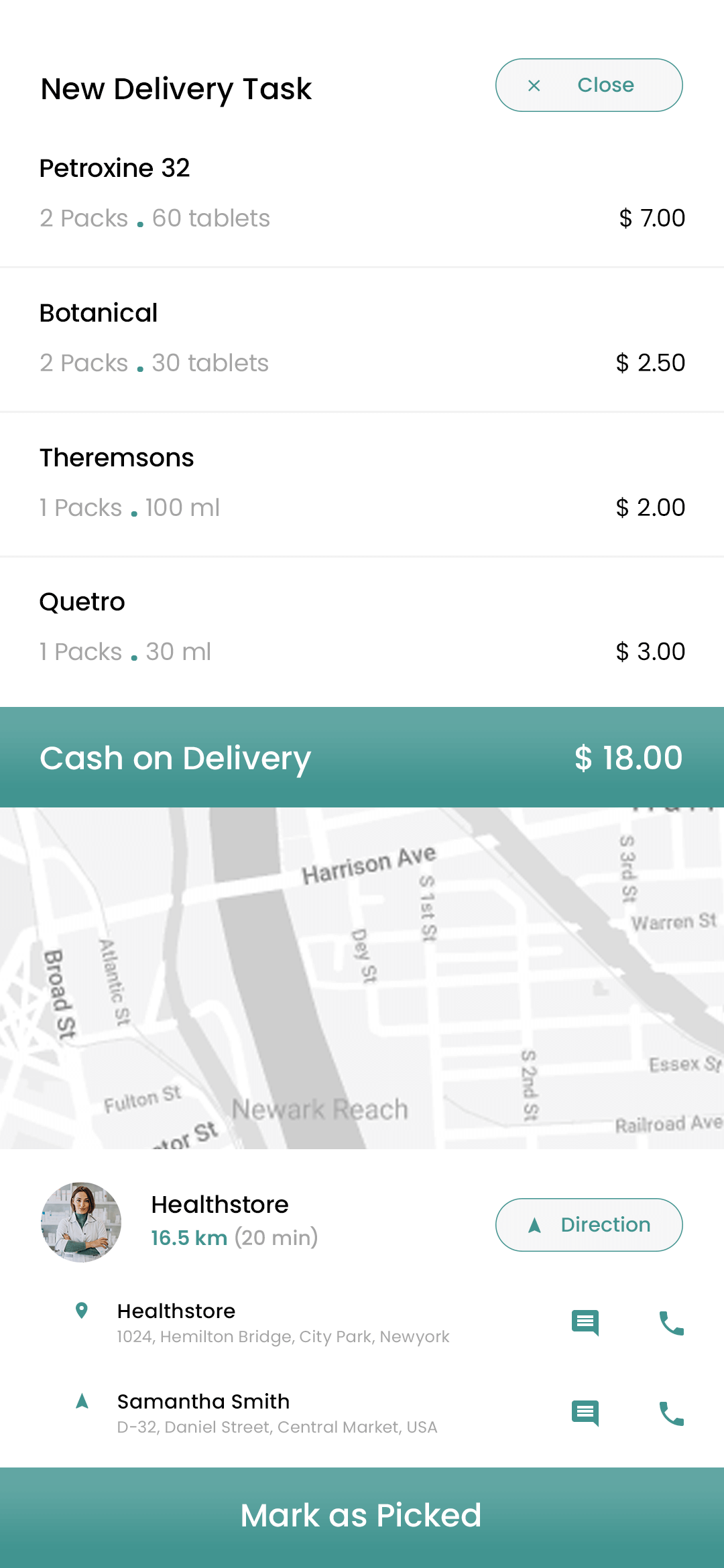This screenshot has height=1568, width=724.
Task: Call Samantha Smith via phone icon
Action: click(670, 1414)
